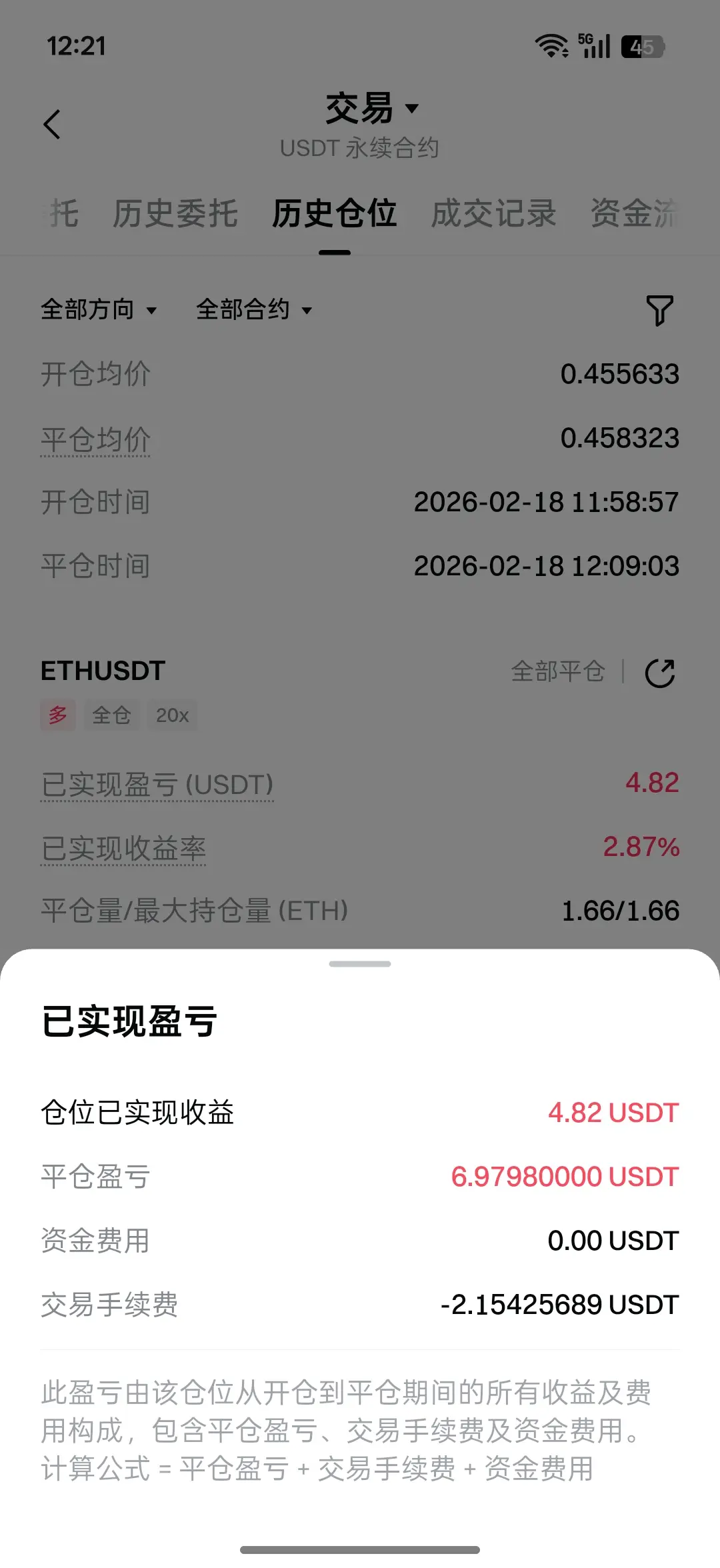Viewport: 720px width, 1568px height.
Task: Go back using the top-left arrow
Action: pos(52,125)
